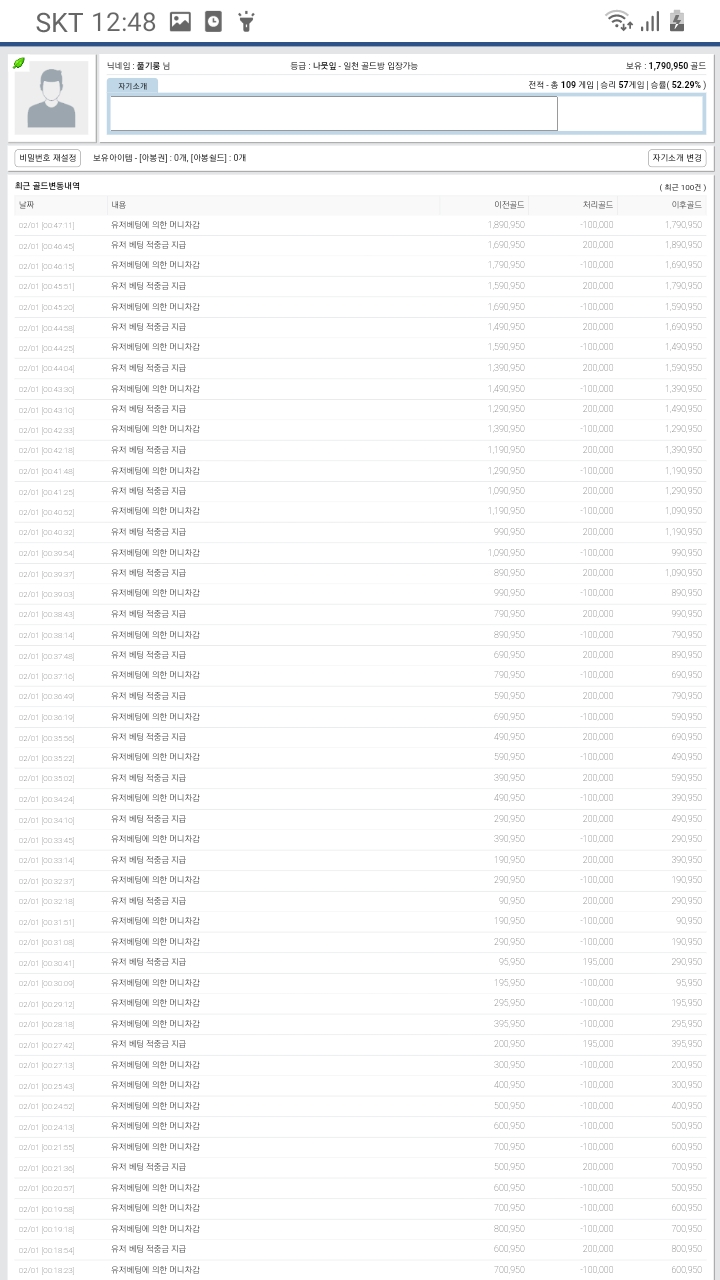Select the 자기소개 tab
This screenshot has width=720, height=1280.
(x=133, y=86)
